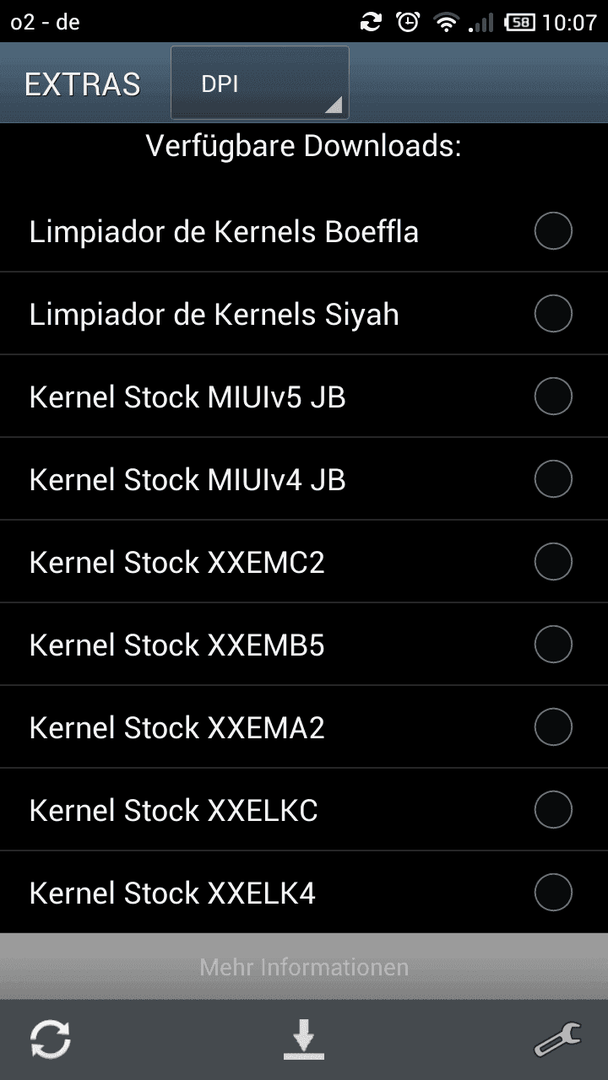Select Kernel Stock XXEMC2
608x1080 pixels.
point(304,562)
